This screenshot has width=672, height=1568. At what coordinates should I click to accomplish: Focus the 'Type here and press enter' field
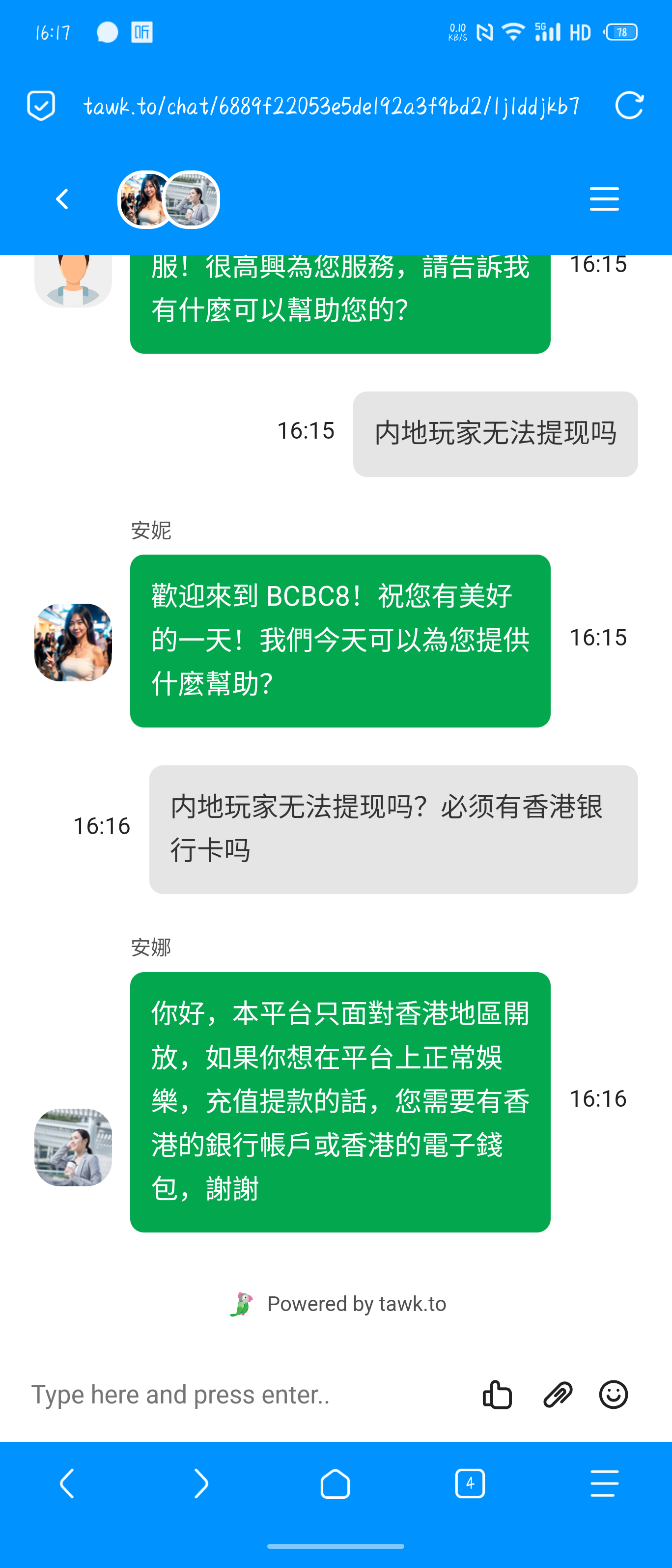point(244,1395)
